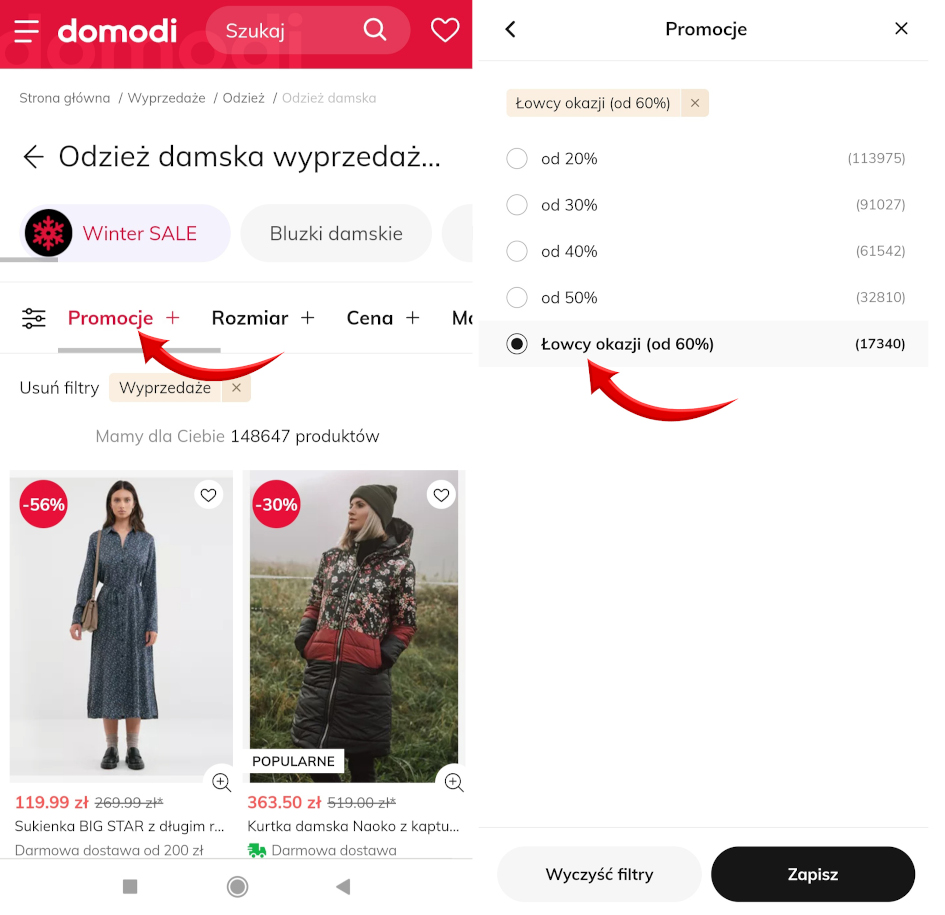Image resolution: width=945 pixels, height=915 pixels.
Task: Tap the Wyczyść filtry button
Action: [x=599, y=874]
